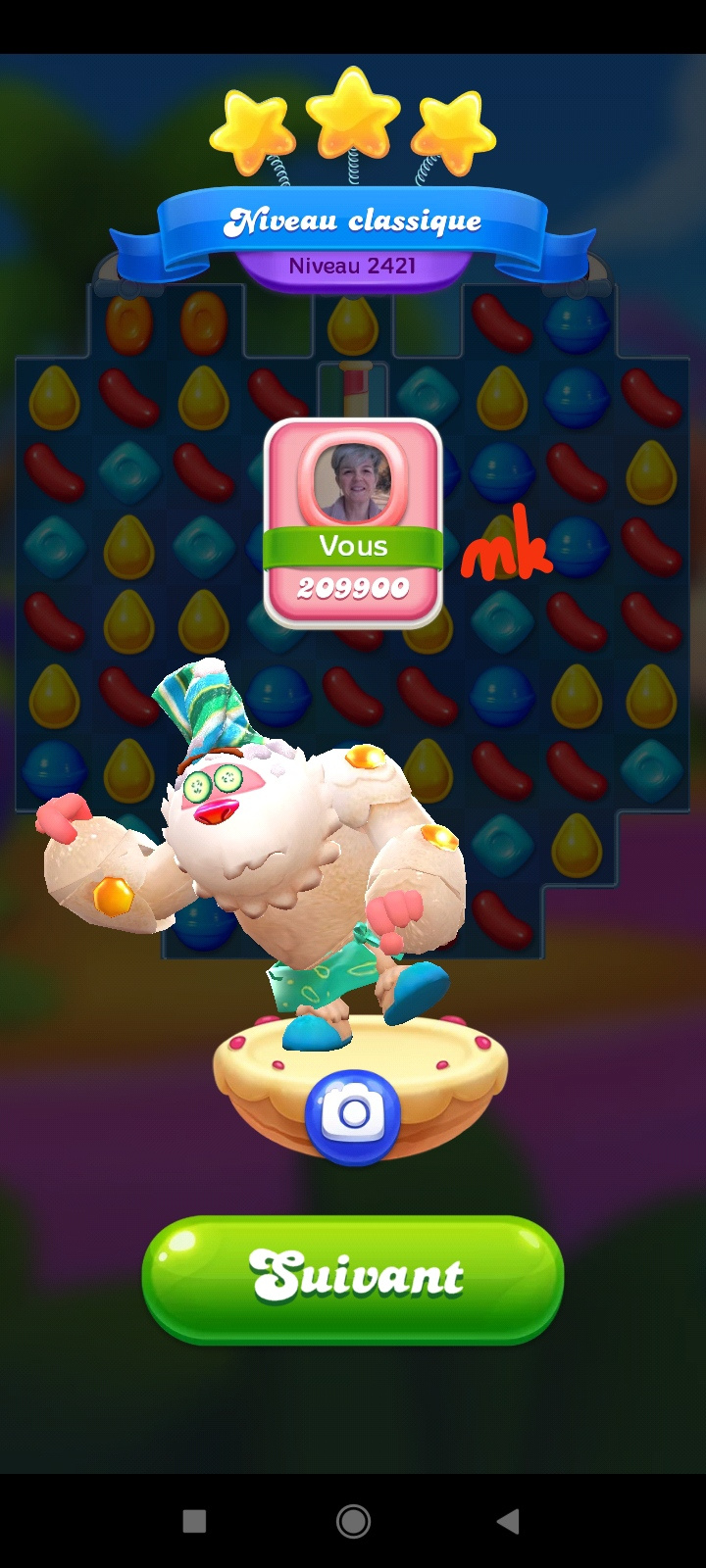706x1568 pixels.
Task: Go to the home screen
Action: coord(353,1521)
